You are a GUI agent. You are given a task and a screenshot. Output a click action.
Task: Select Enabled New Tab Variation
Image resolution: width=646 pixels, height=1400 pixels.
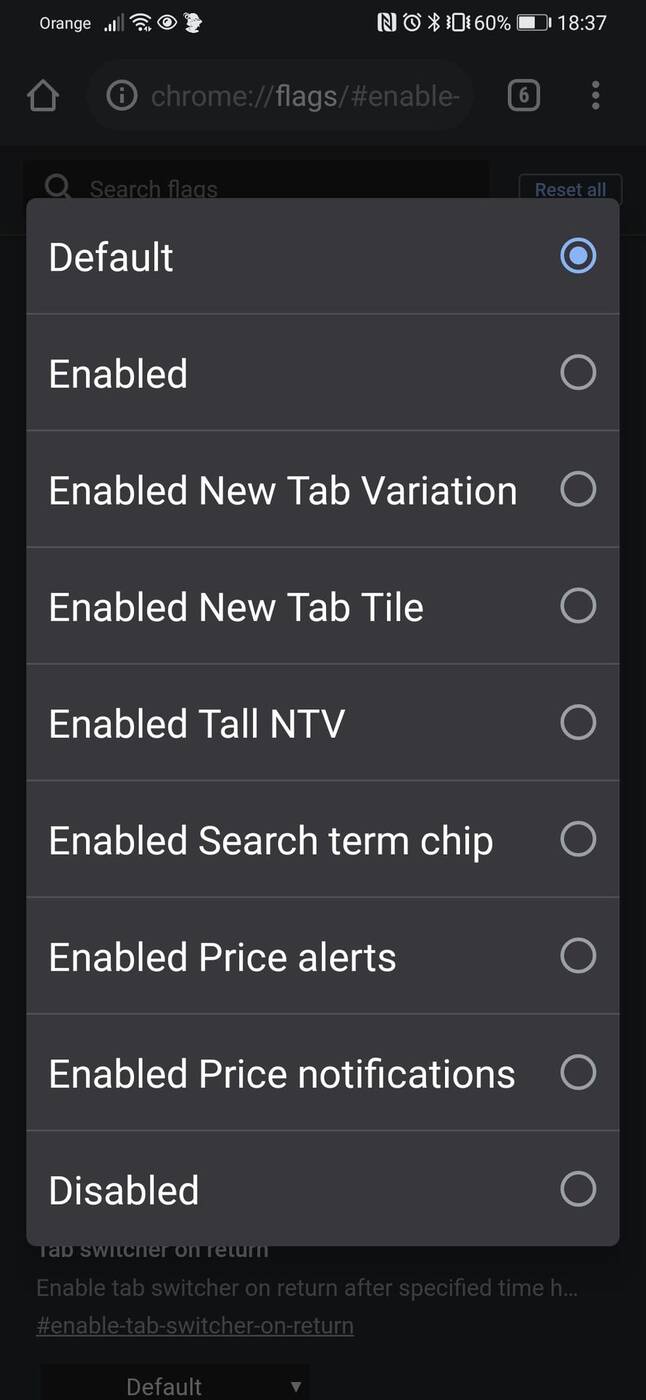tap(577, 490)
